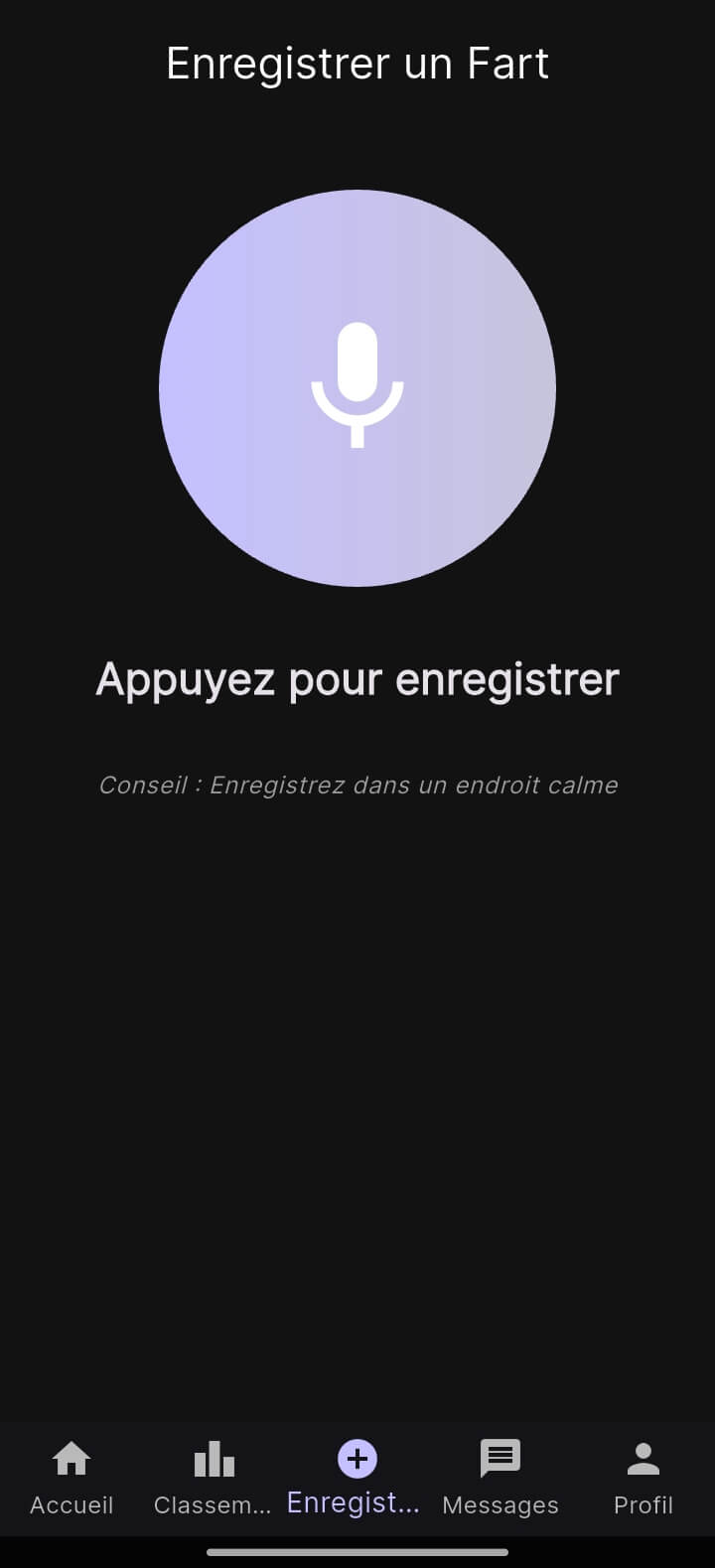The image size is (715, 1568).
Task: Tap the recording tip text about quiet places
Action: 357,784
